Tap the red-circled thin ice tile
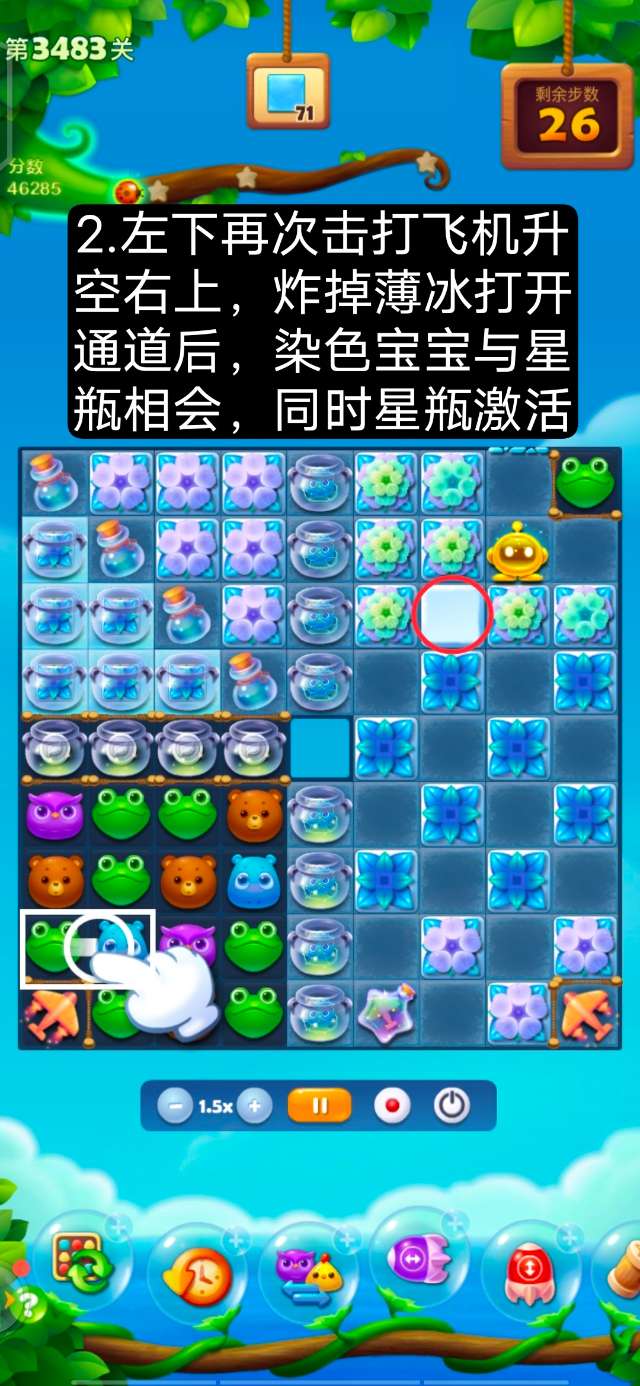 [x=452, y=614]
